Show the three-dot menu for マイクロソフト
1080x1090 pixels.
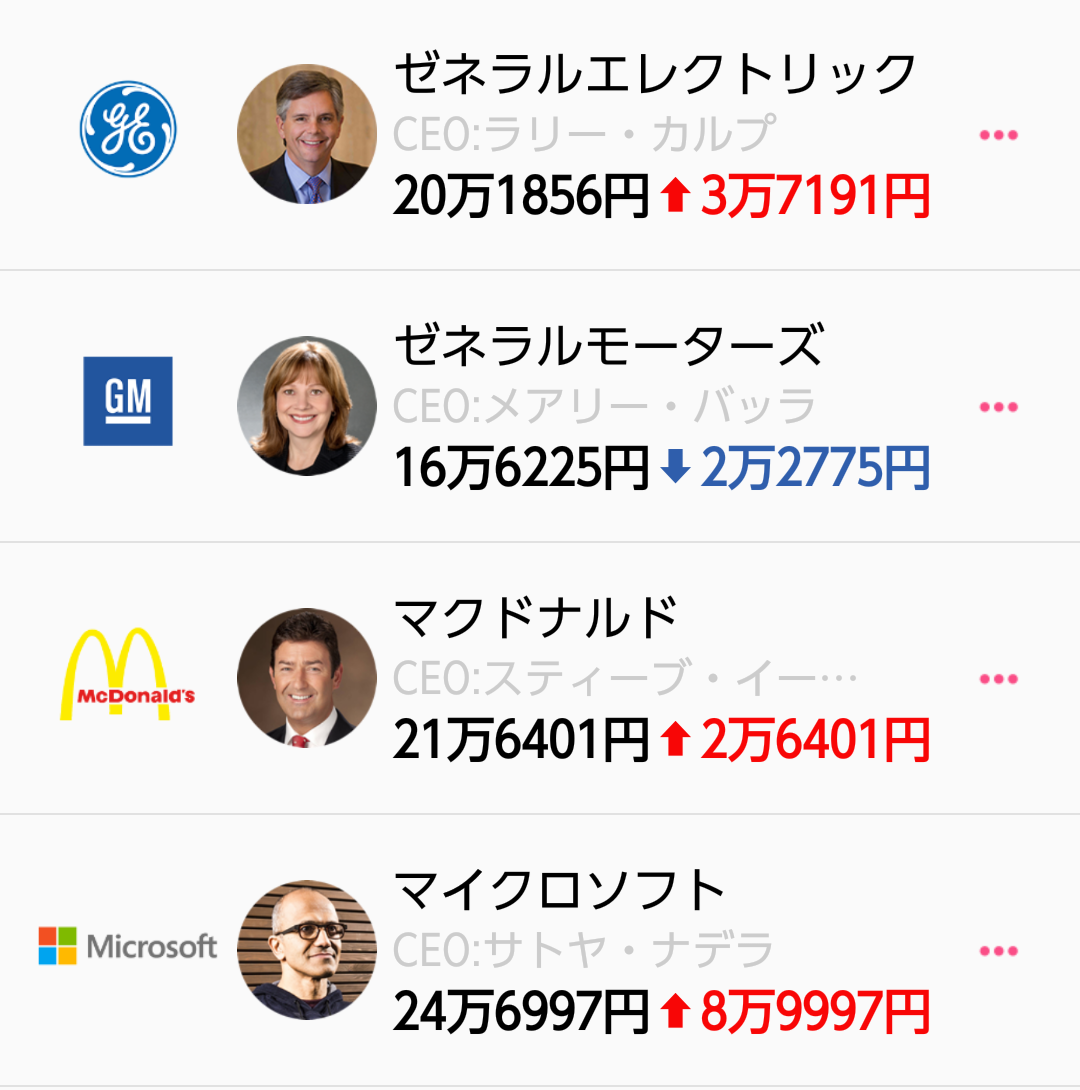998,951
